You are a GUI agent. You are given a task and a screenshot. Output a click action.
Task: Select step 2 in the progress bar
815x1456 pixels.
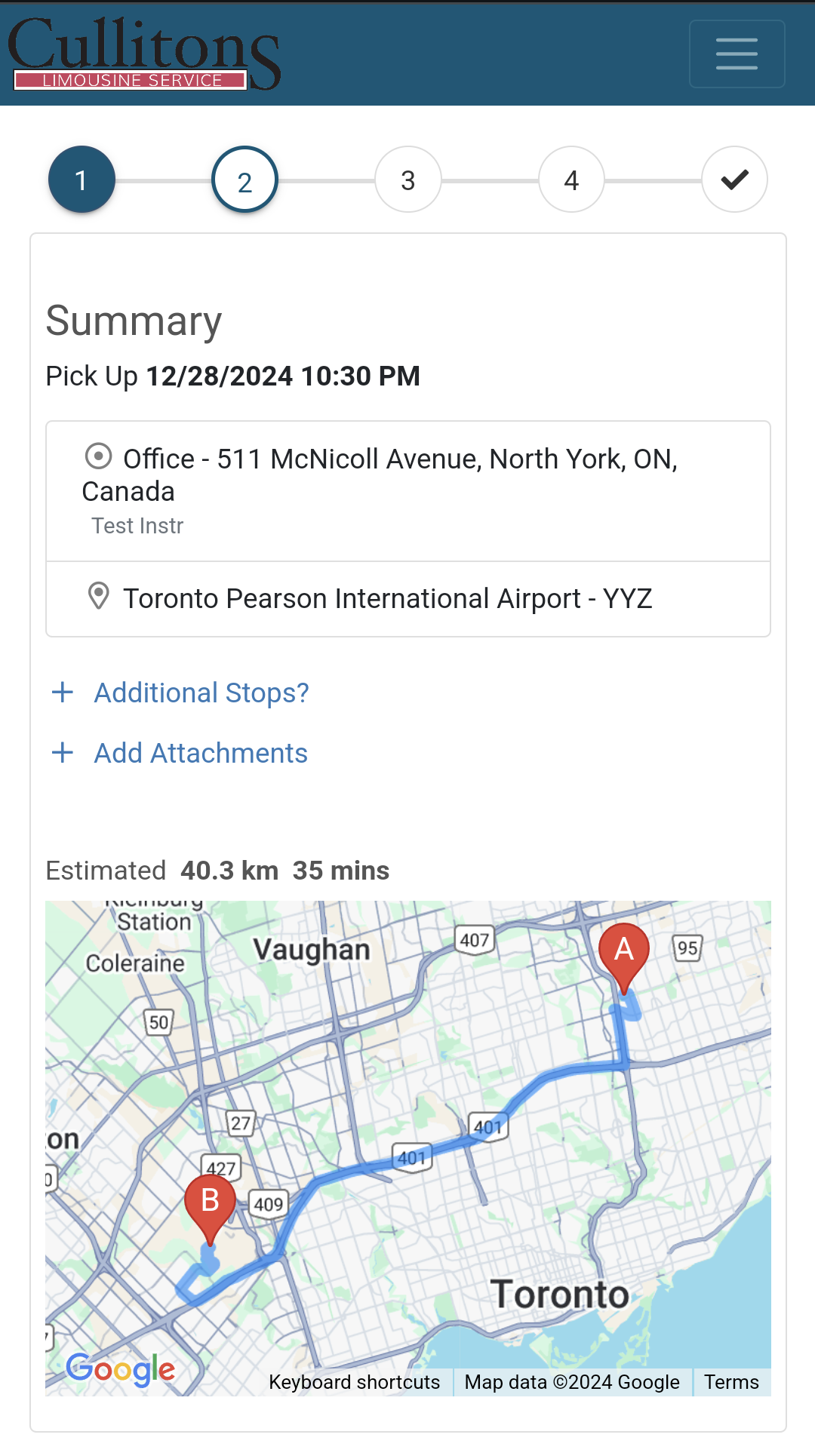coord(244,180)
